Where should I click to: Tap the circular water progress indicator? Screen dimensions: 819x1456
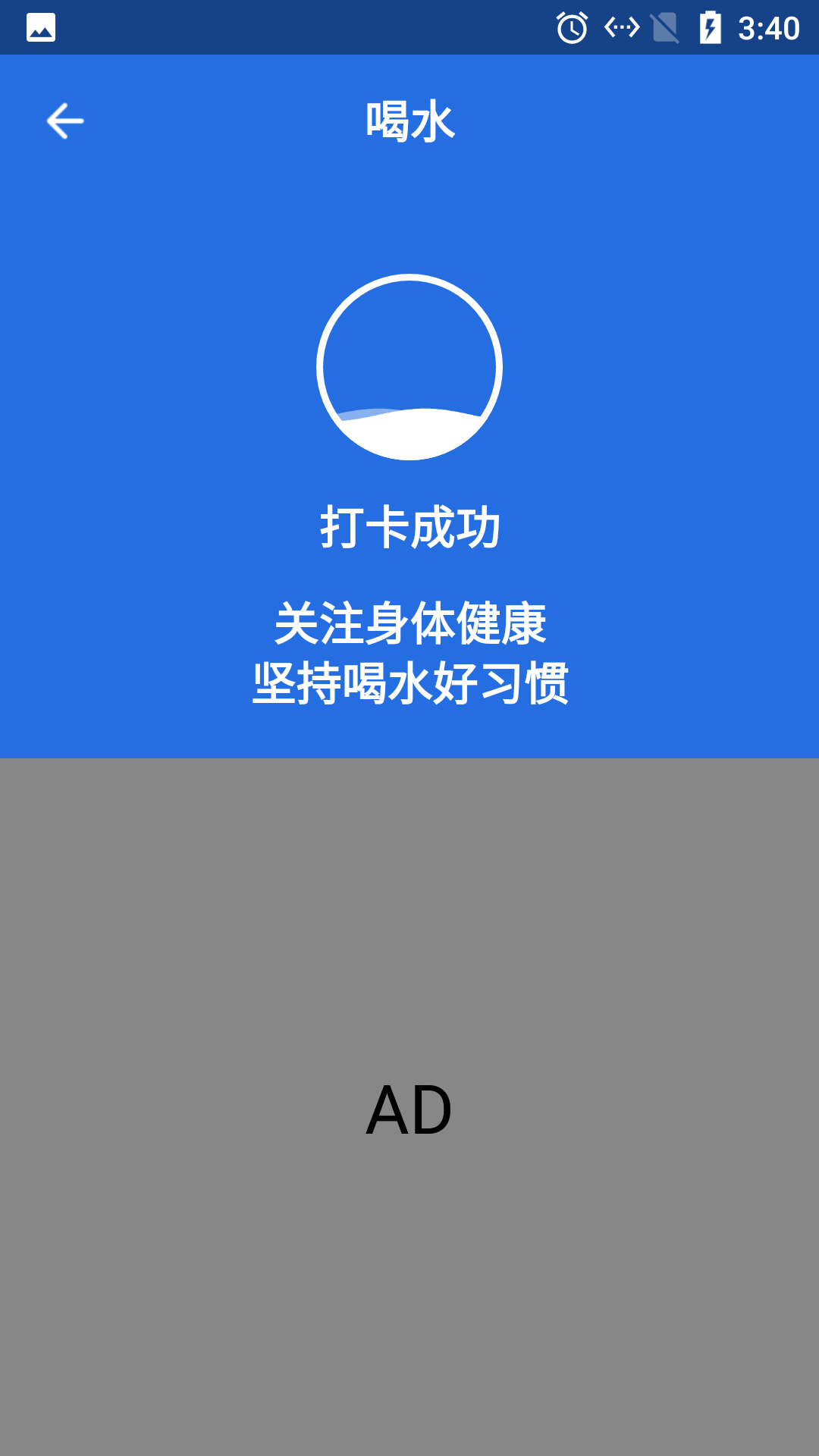click(409, 366)
